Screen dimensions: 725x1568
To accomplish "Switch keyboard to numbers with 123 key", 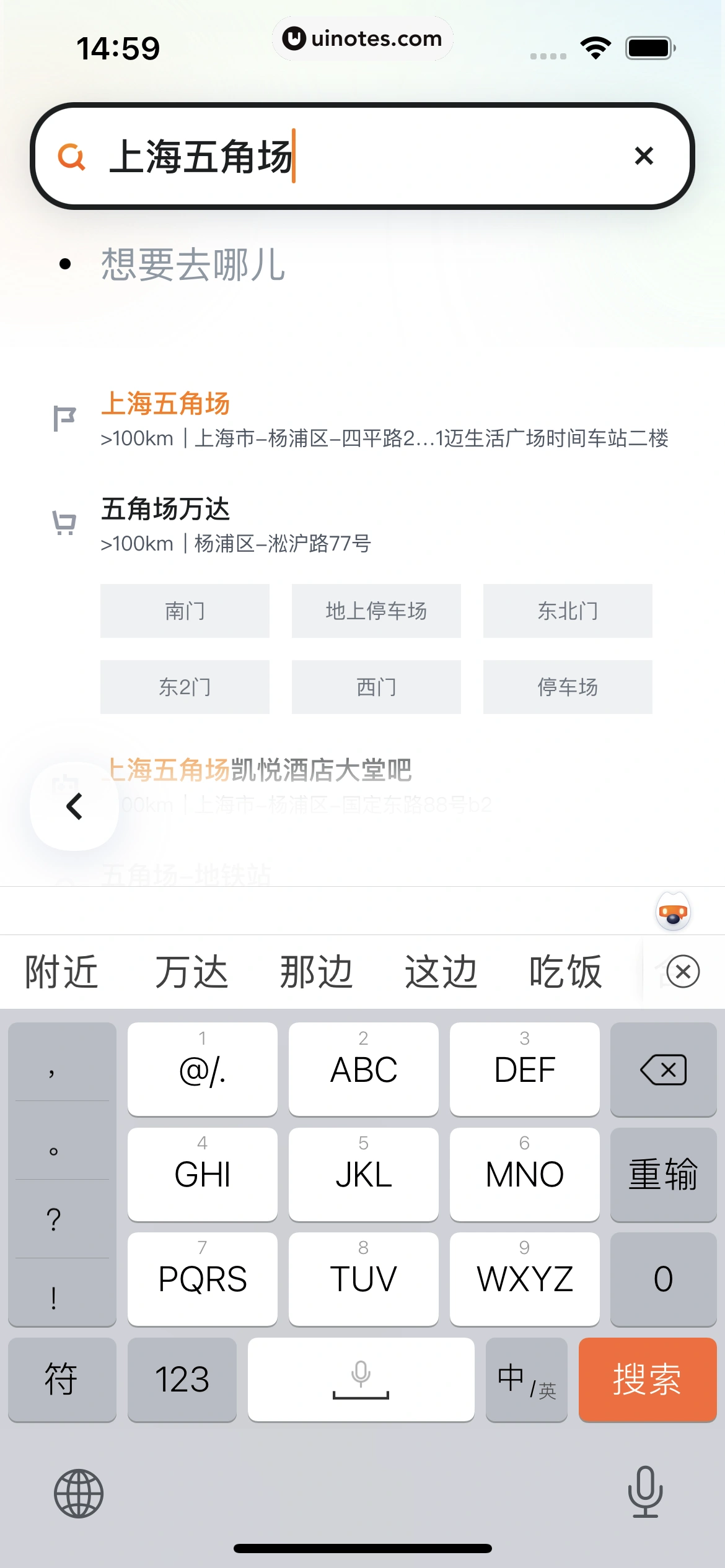I will coord(180,1379).
